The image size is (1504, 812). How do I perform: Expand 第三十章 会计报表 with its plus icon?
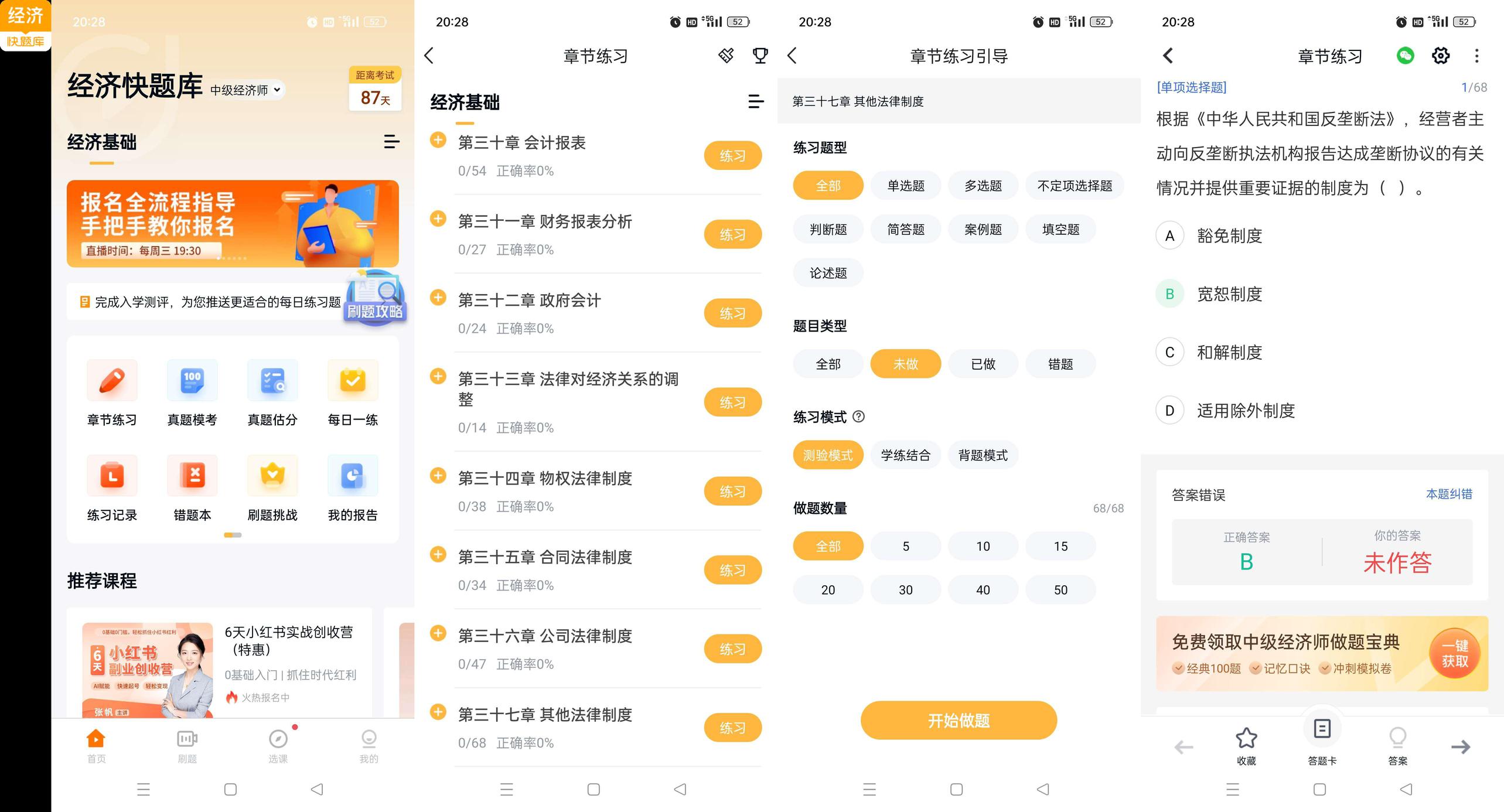coord(438,141)
